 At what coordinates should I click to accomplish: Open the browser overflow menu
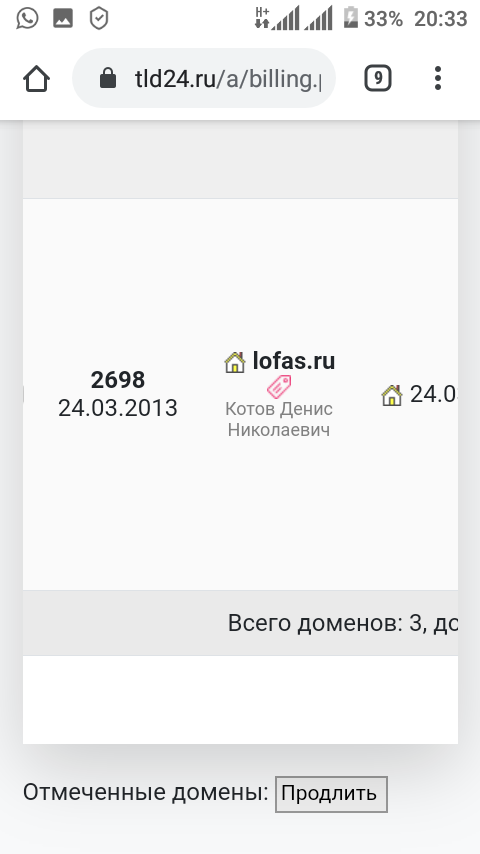pyautogui.click(x=438, y=78)
